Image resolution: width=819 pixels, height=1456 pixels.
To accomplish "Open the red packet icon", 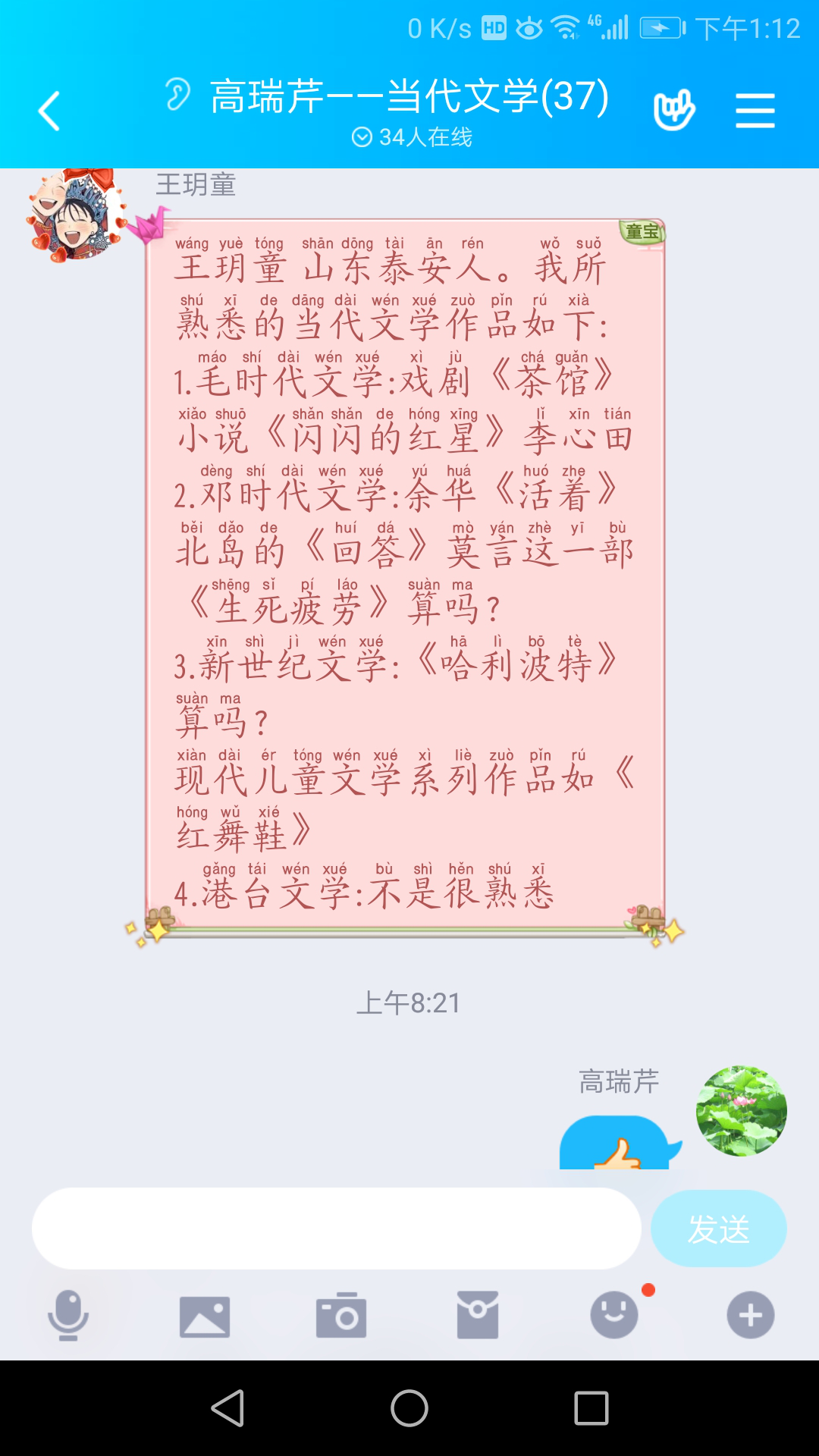I will tap(478, 1315).
